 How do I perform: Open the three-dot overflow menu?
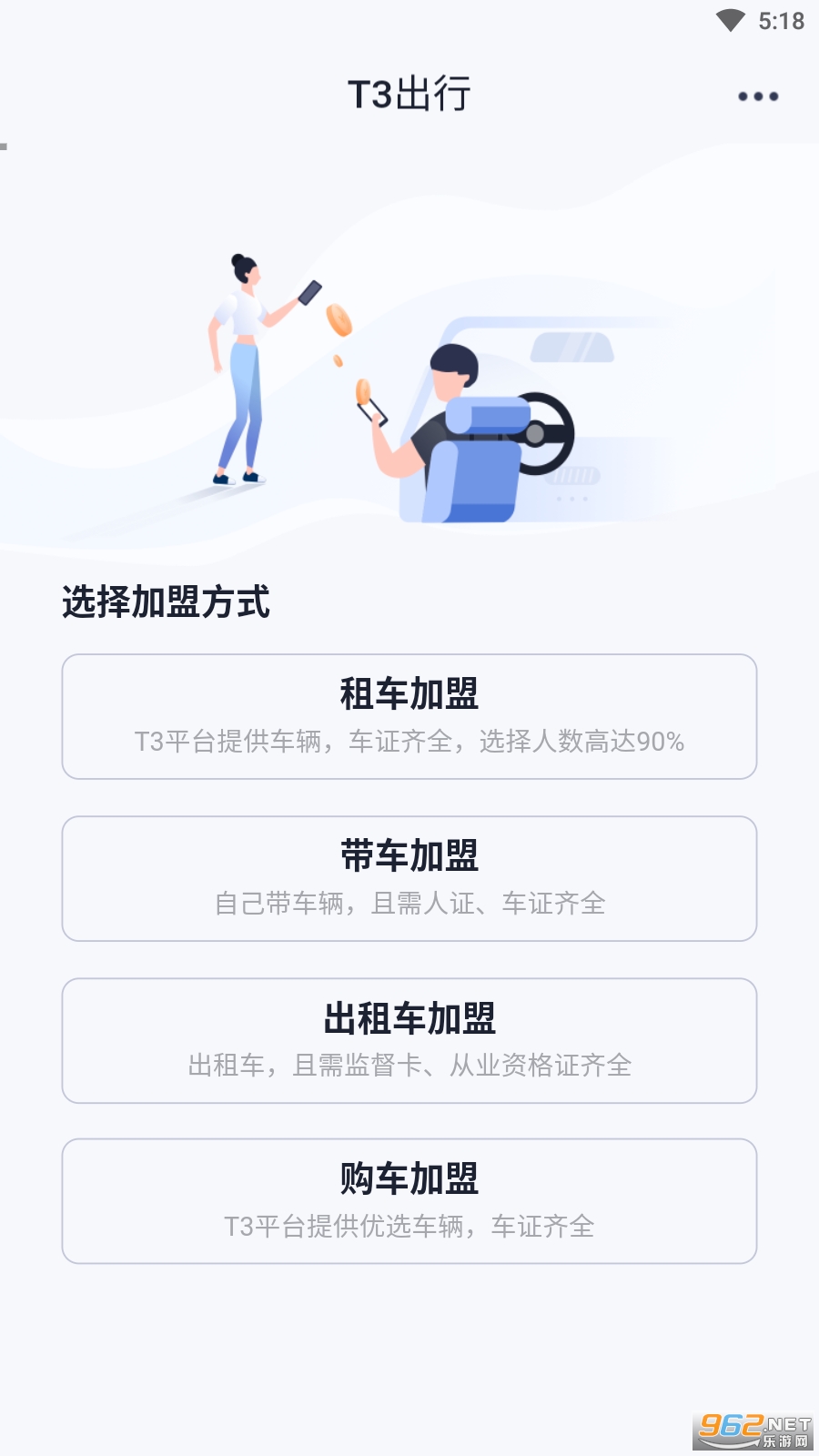[x=758, y=96]
